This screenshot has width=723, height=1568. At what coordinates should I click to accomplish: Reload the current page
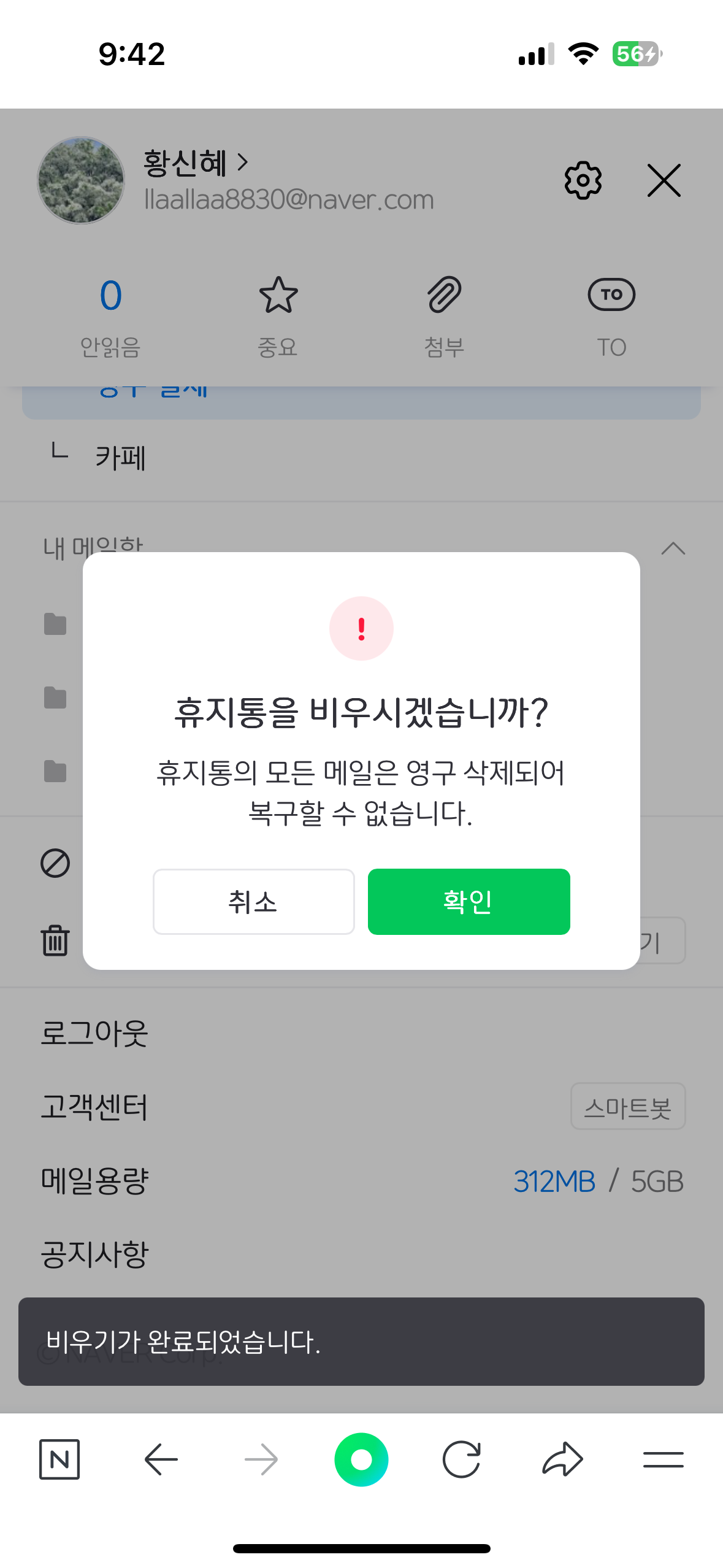click(461, 1459)
